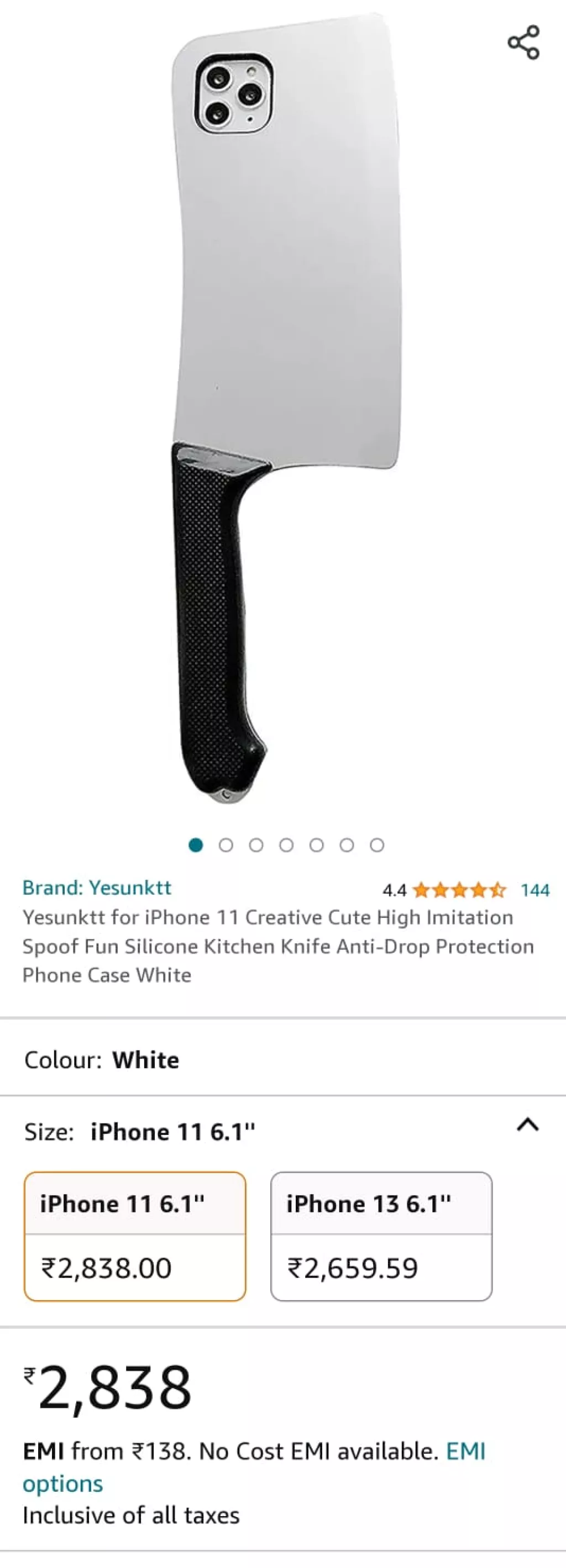The height and width of the screenshot is (1568, 566).
Task: Share this product listing
Action: pos(523,43)
